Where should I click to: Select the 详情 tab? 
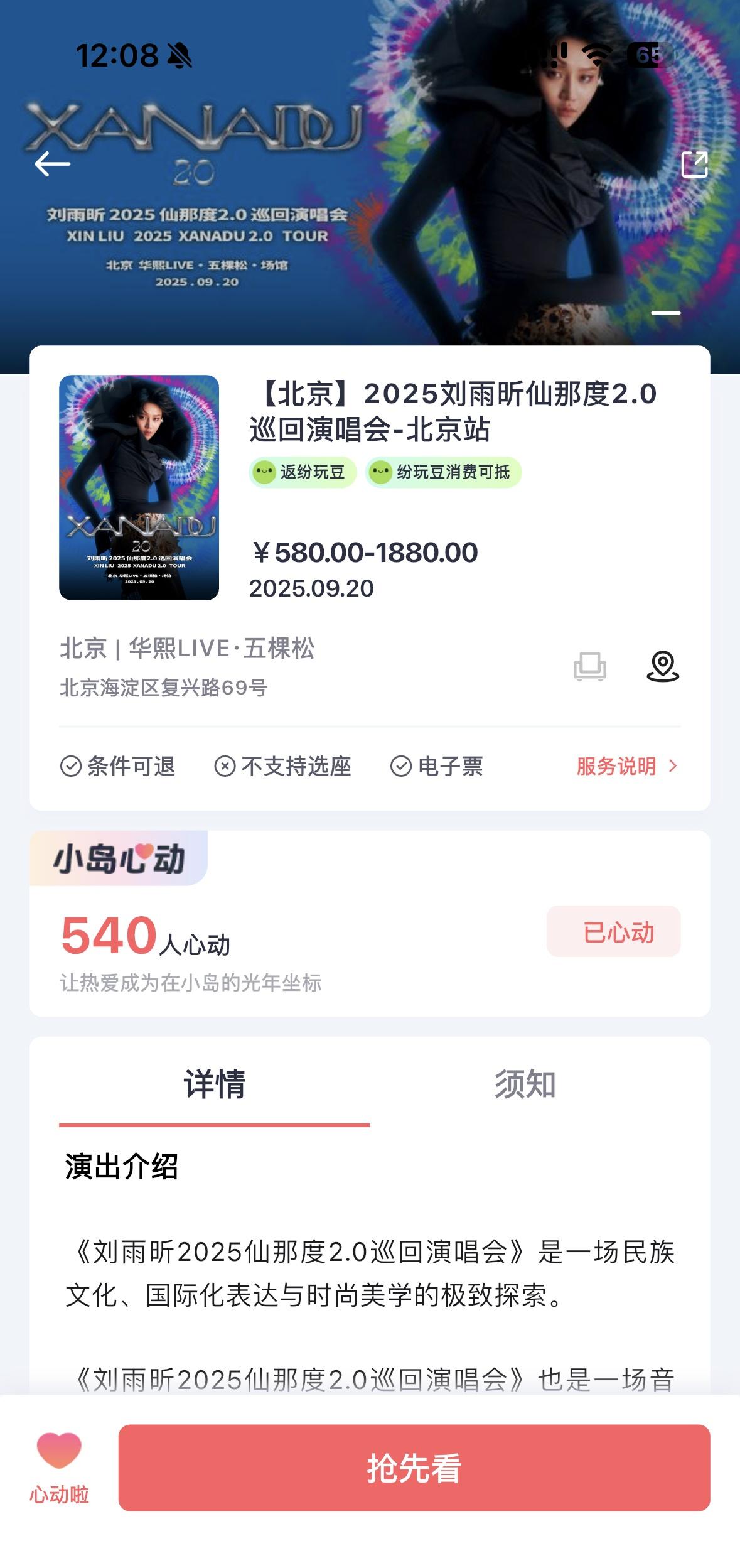pos(214,1084)
